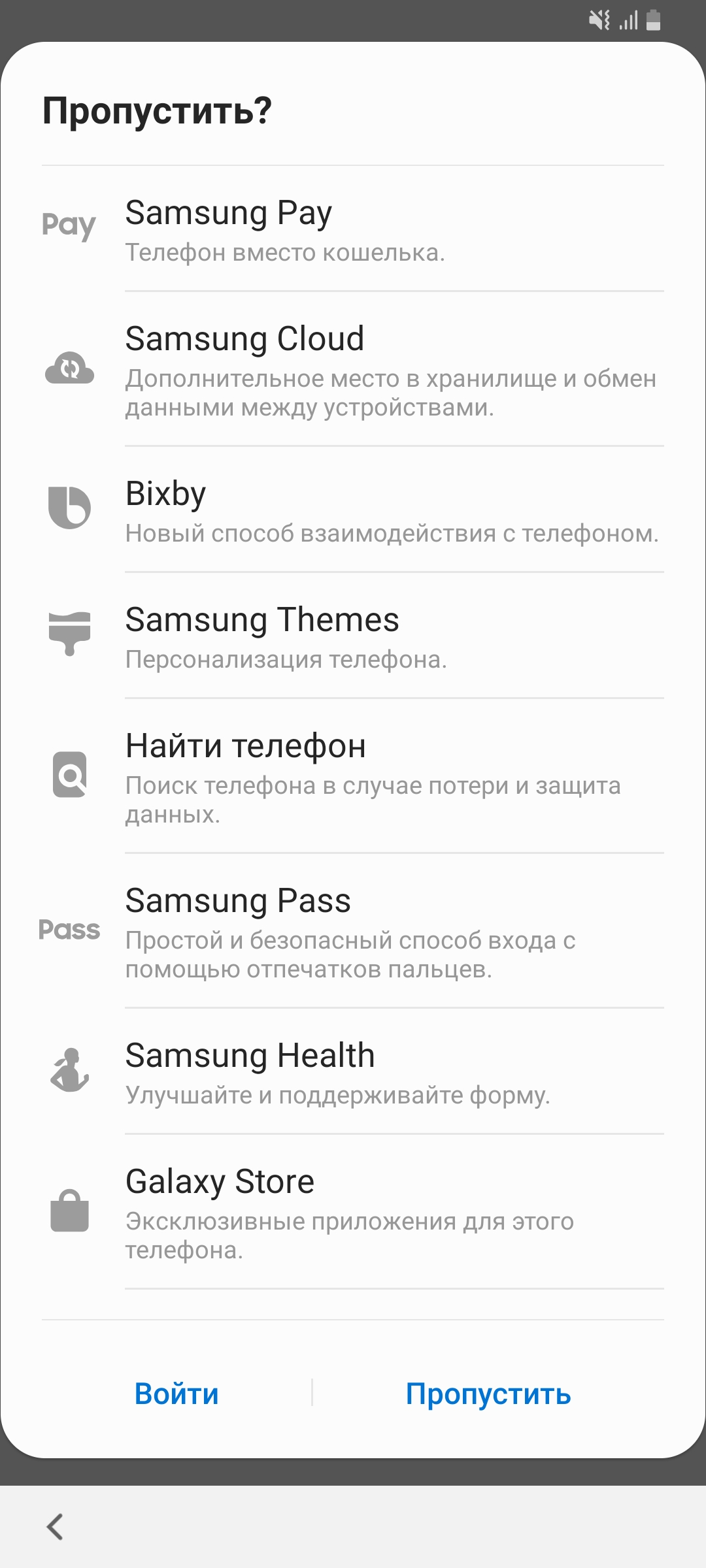Go back using the system back arrow
This screenshot has width=706, height=1568.
pyautogui.click(x=56, y=1527)
